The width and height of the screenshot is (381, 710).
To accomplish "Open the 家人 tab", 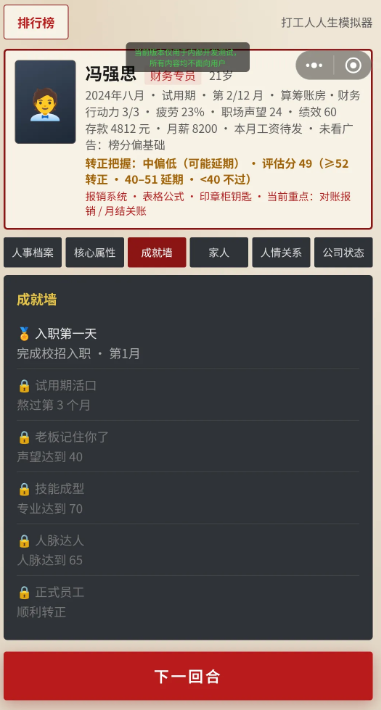I will point(219,252).
